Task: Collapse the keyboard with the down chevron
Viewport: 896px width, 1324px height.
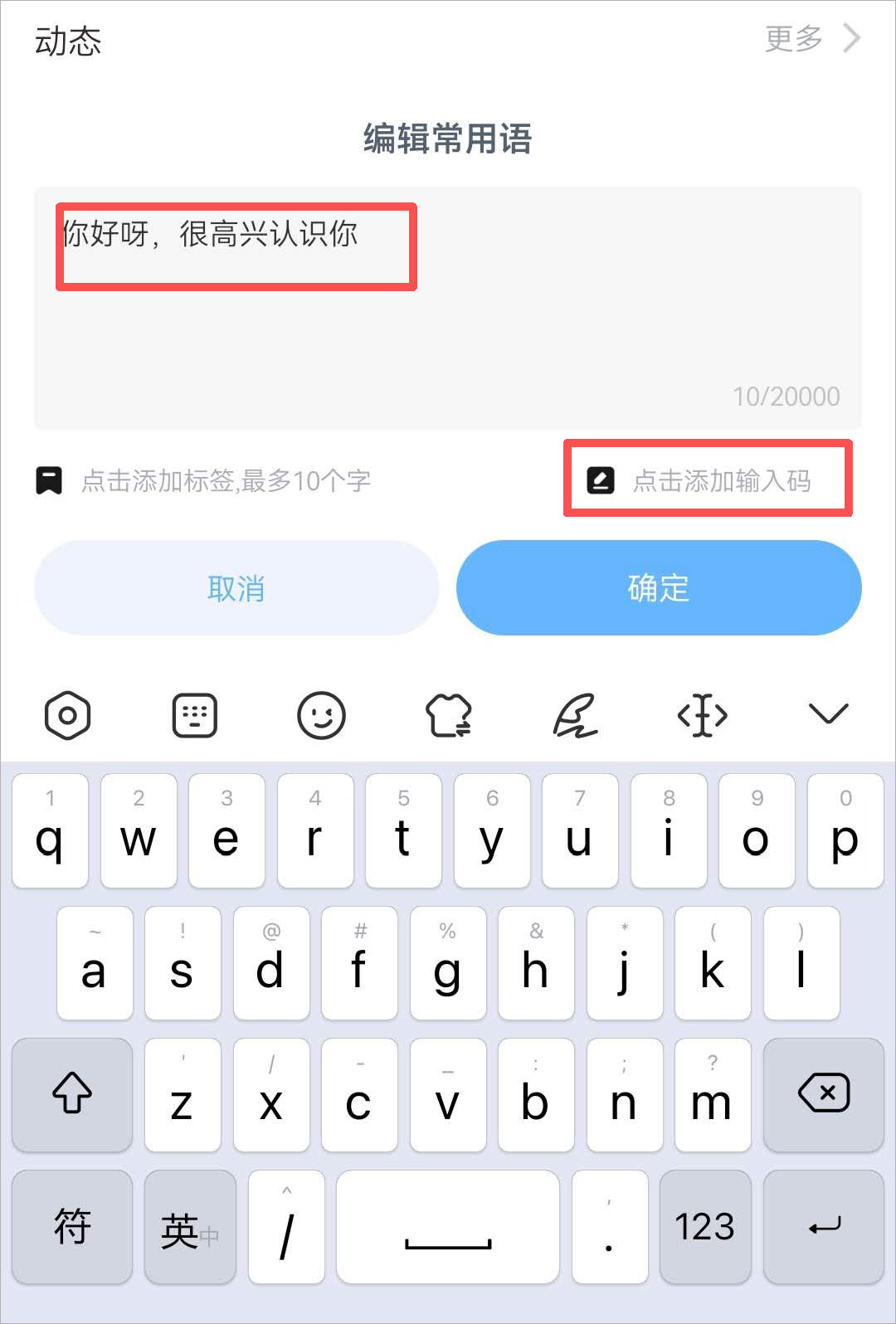Action: pos(828,713)
